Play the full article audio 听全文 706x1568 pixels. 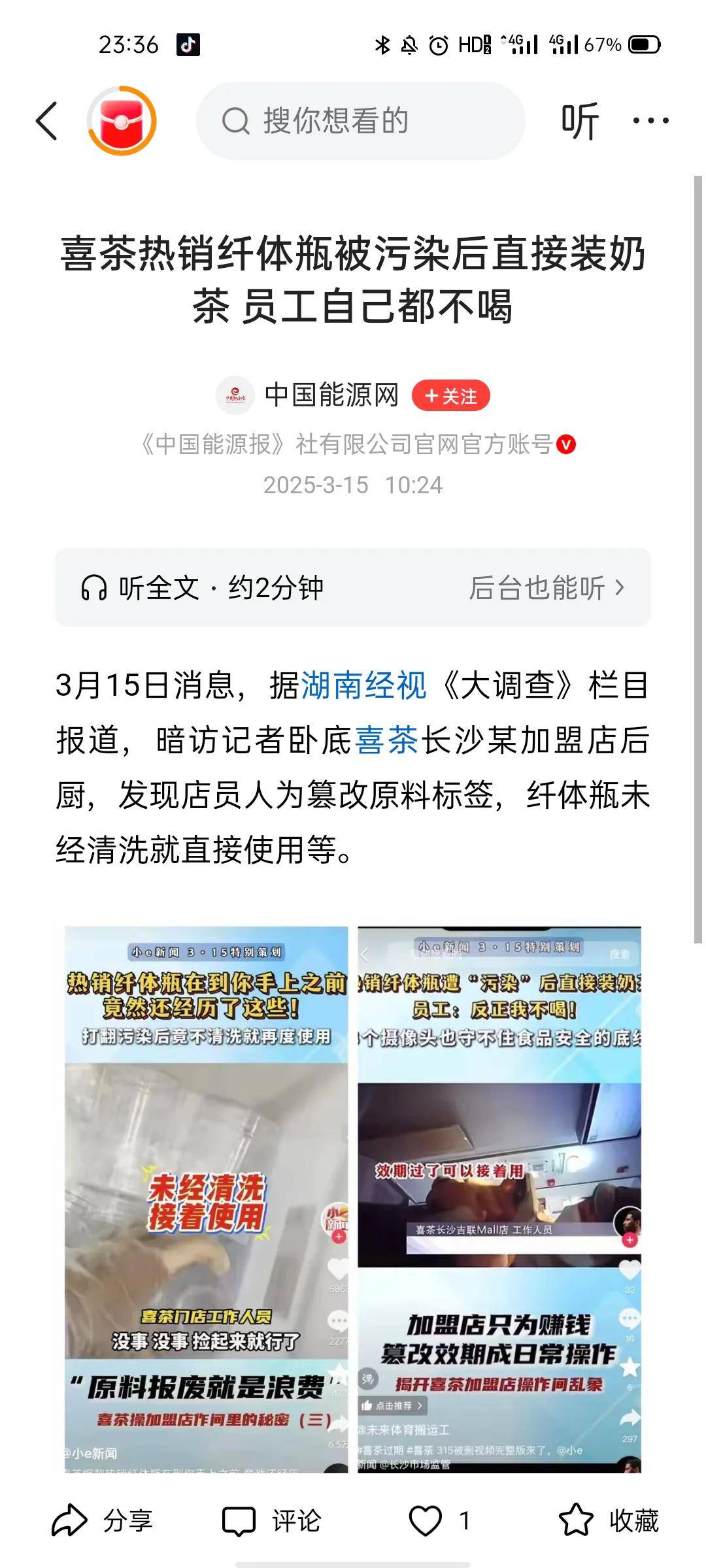coord(203,588)
